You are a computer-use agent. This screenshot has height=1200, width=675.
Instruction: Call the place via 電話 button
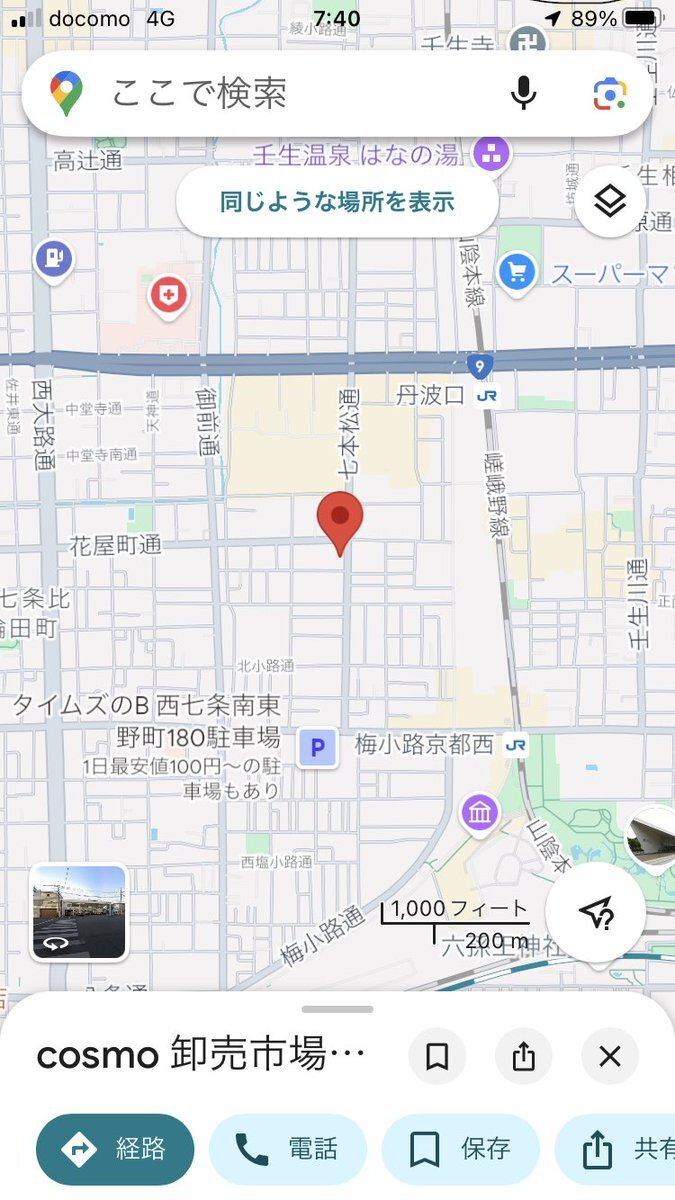point(288,1150)
